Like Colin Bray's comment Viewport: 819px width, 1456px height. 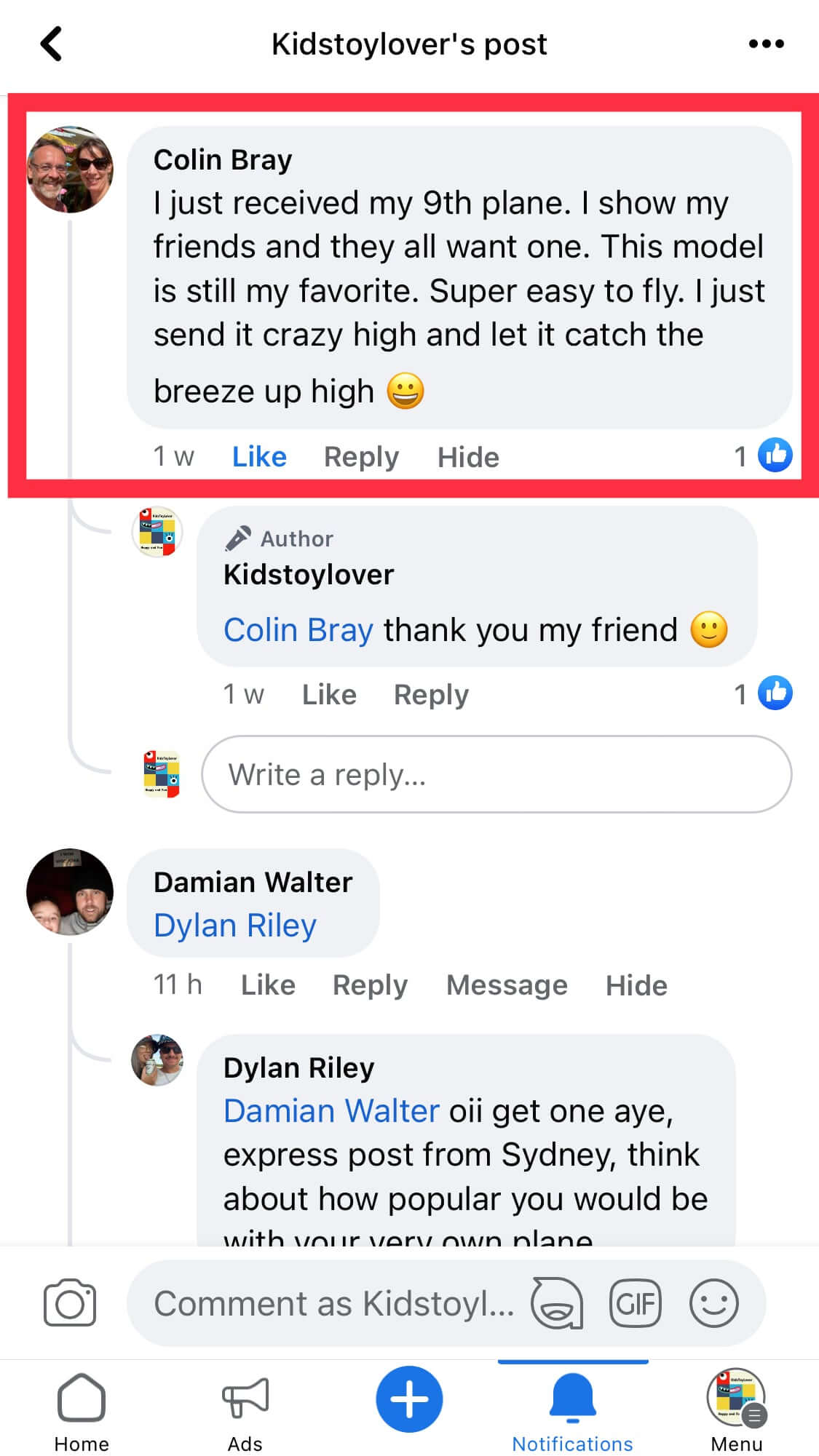(x=259, y=457)
